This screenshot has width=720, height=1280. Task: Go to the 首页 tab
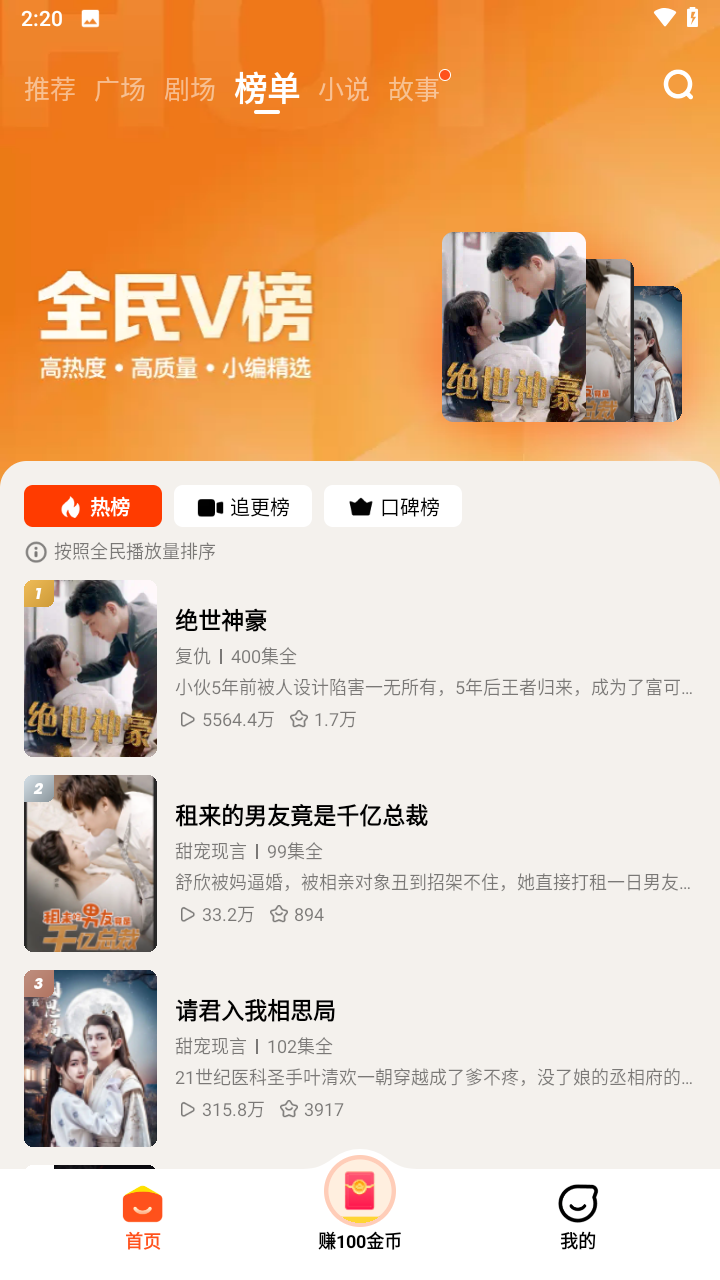pyautogui.click(x=143, y=1216)
